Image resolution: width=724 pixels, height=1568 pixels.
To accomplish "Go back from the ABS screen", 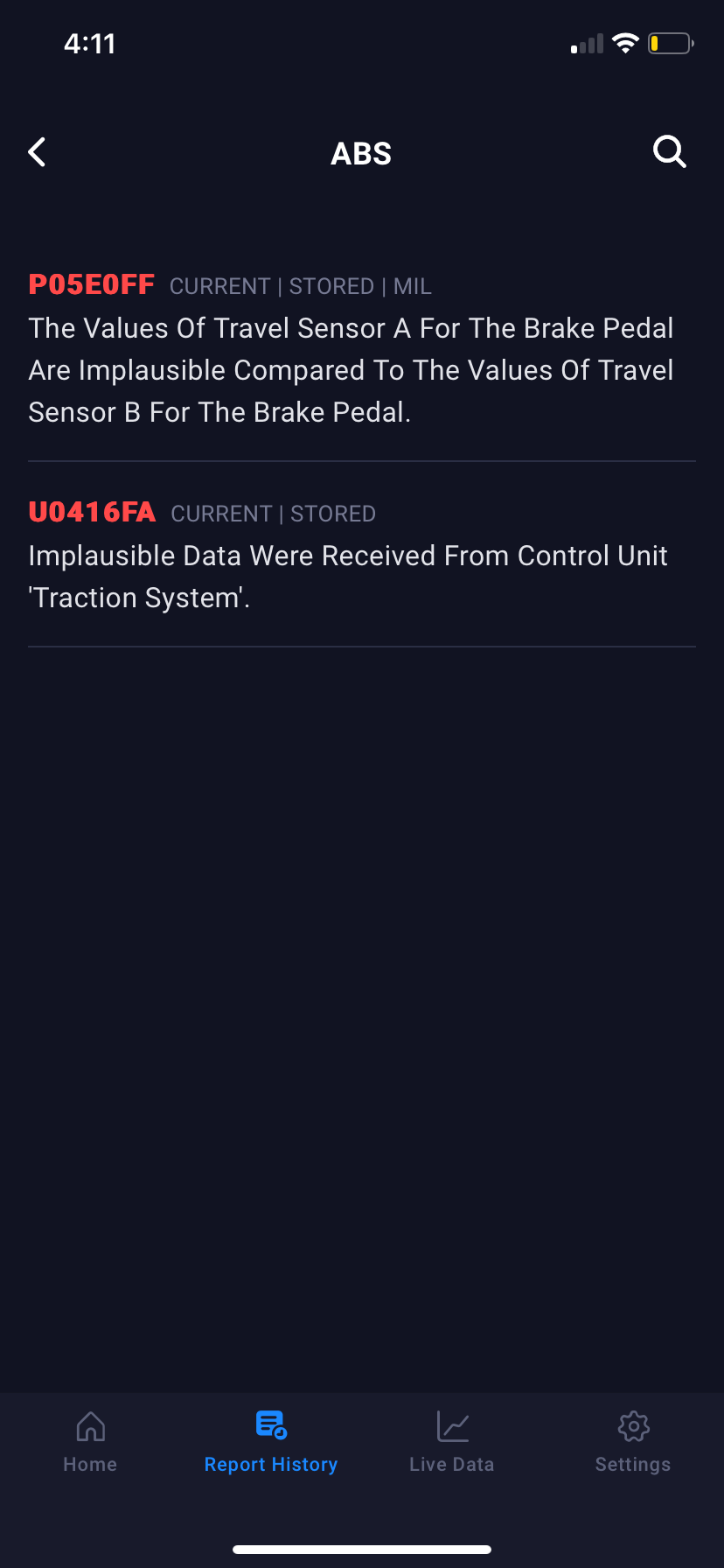I will coord(37,152).
